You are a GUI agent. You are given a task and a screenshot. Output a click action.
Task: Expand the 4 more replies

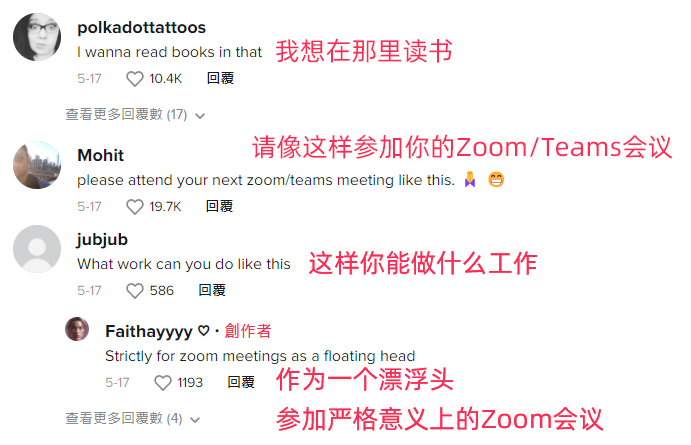pos(133,418)
